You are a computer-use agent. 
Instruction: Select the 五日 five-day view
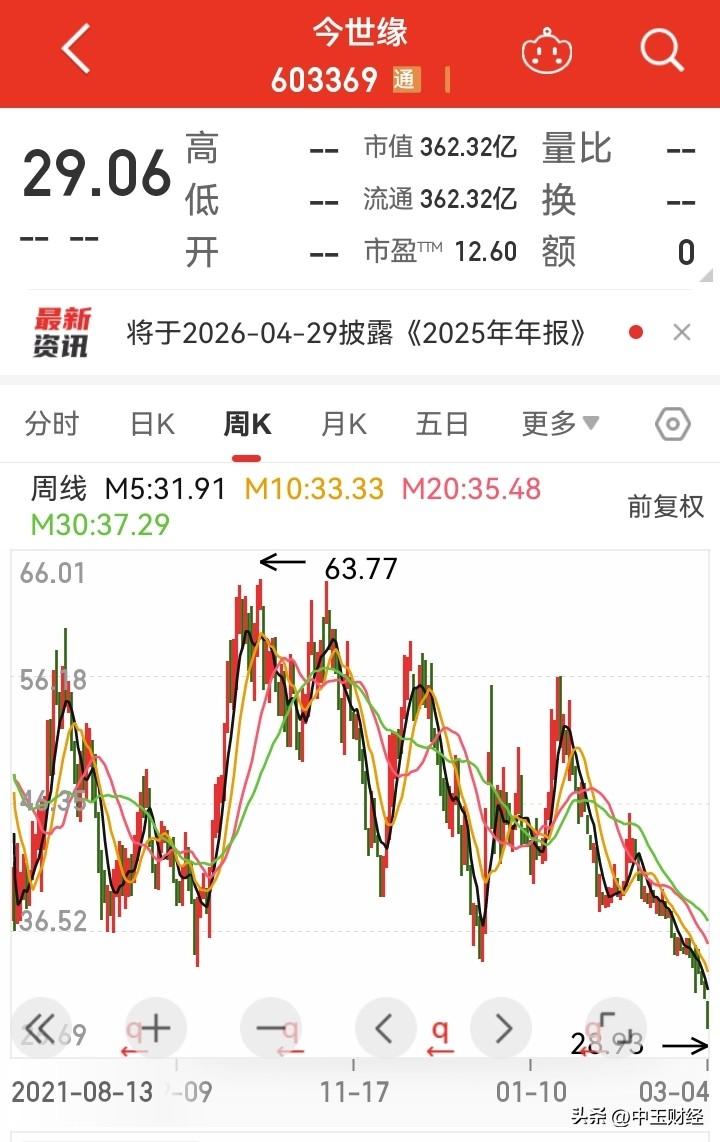442,424
